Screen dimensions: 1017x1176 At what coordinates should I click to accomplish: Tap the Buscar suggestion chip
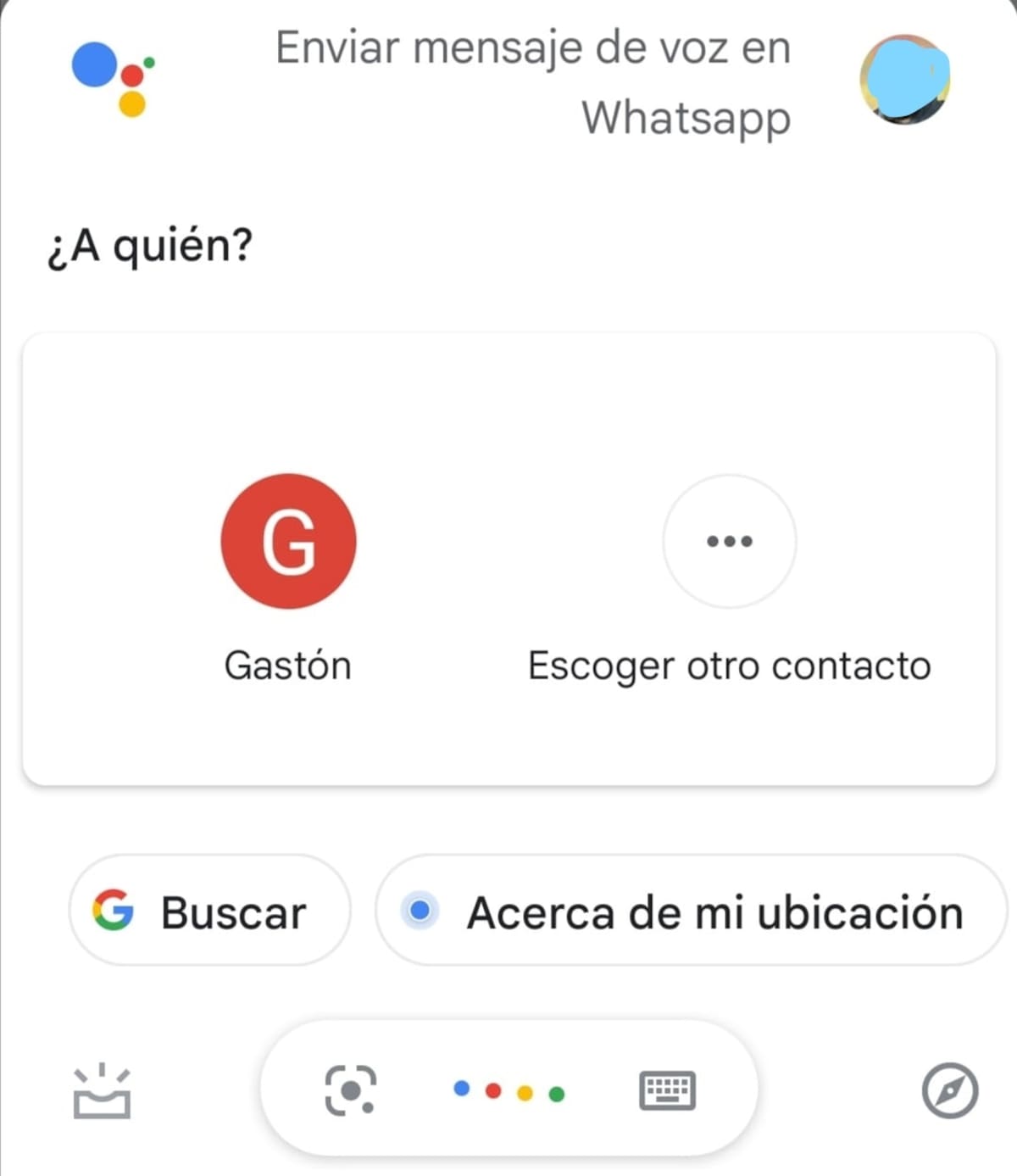click(208, 911)
